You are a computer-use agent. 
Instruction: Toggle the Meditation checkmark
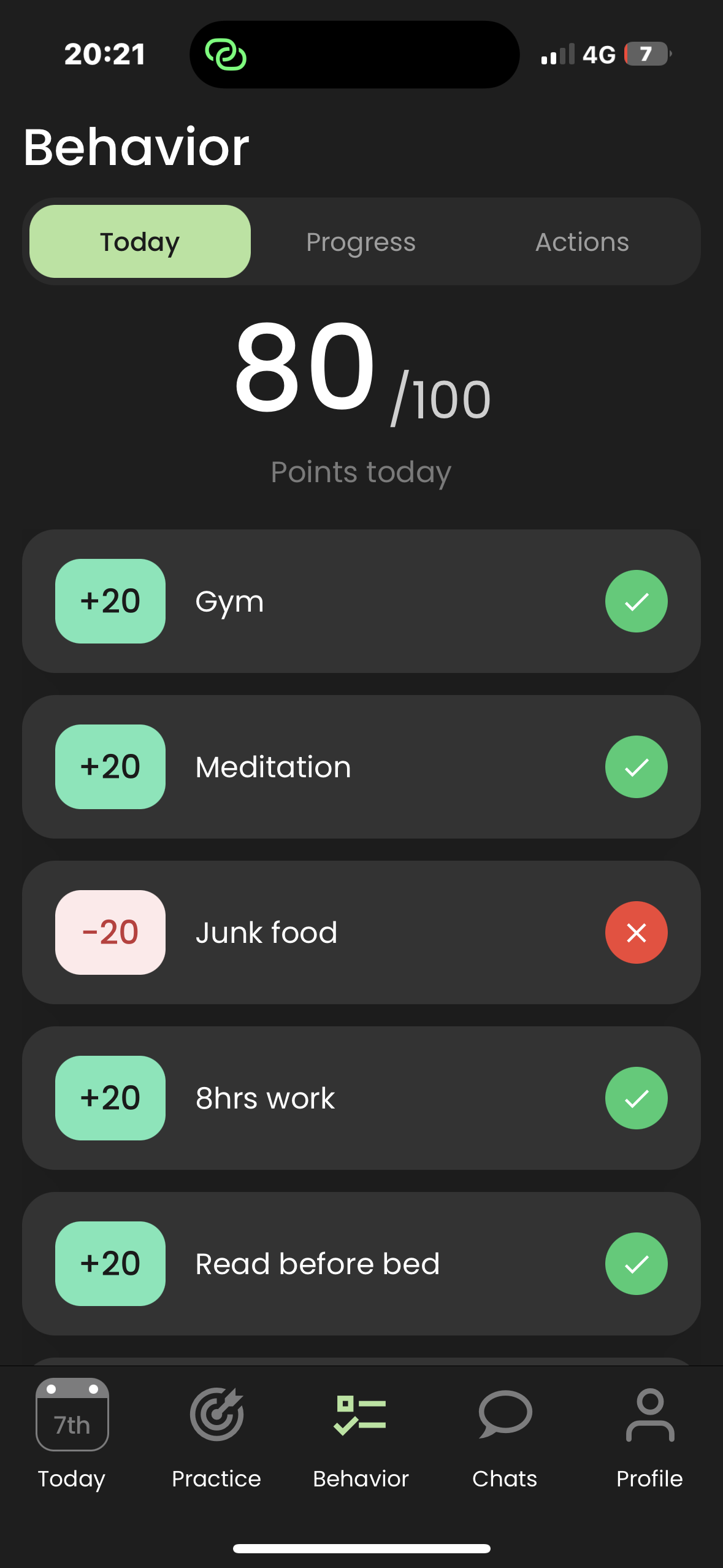pyautogui.click(x=636, y=767)
